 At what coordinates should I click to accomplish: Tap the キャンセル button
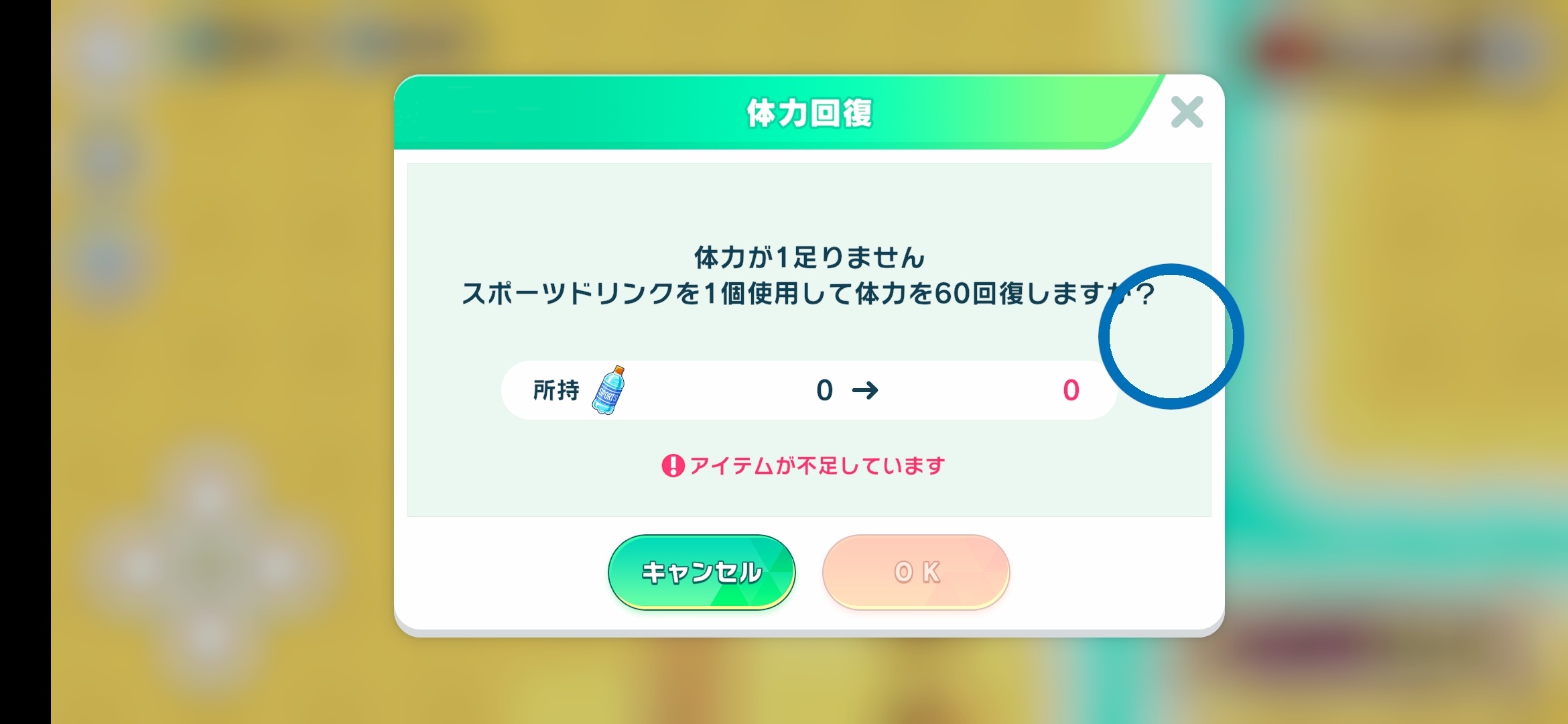[702, 572]
